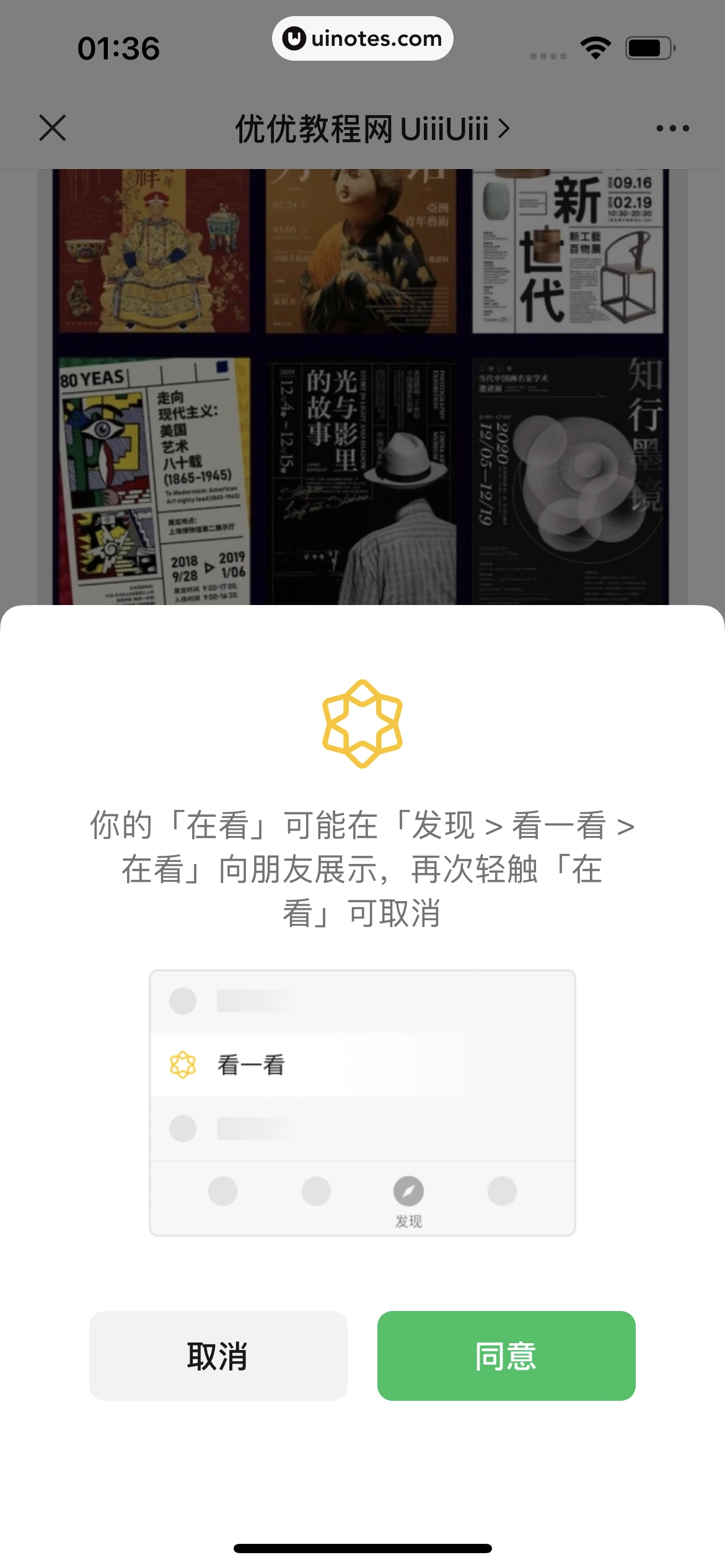Tap the 同意 button
The height and width of the screenshot is (1568, 725).
pos(506,1356)
